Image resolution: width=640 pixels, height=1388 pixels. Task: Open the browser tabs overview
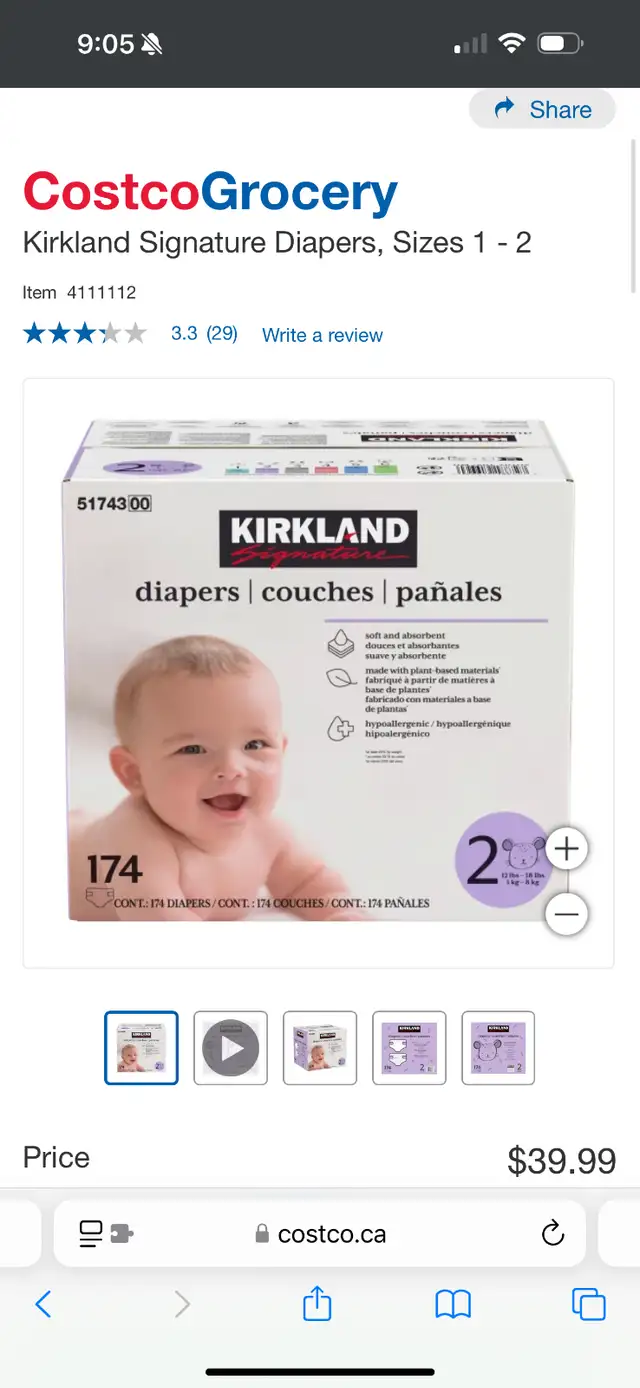click(x=589, y=1304)
